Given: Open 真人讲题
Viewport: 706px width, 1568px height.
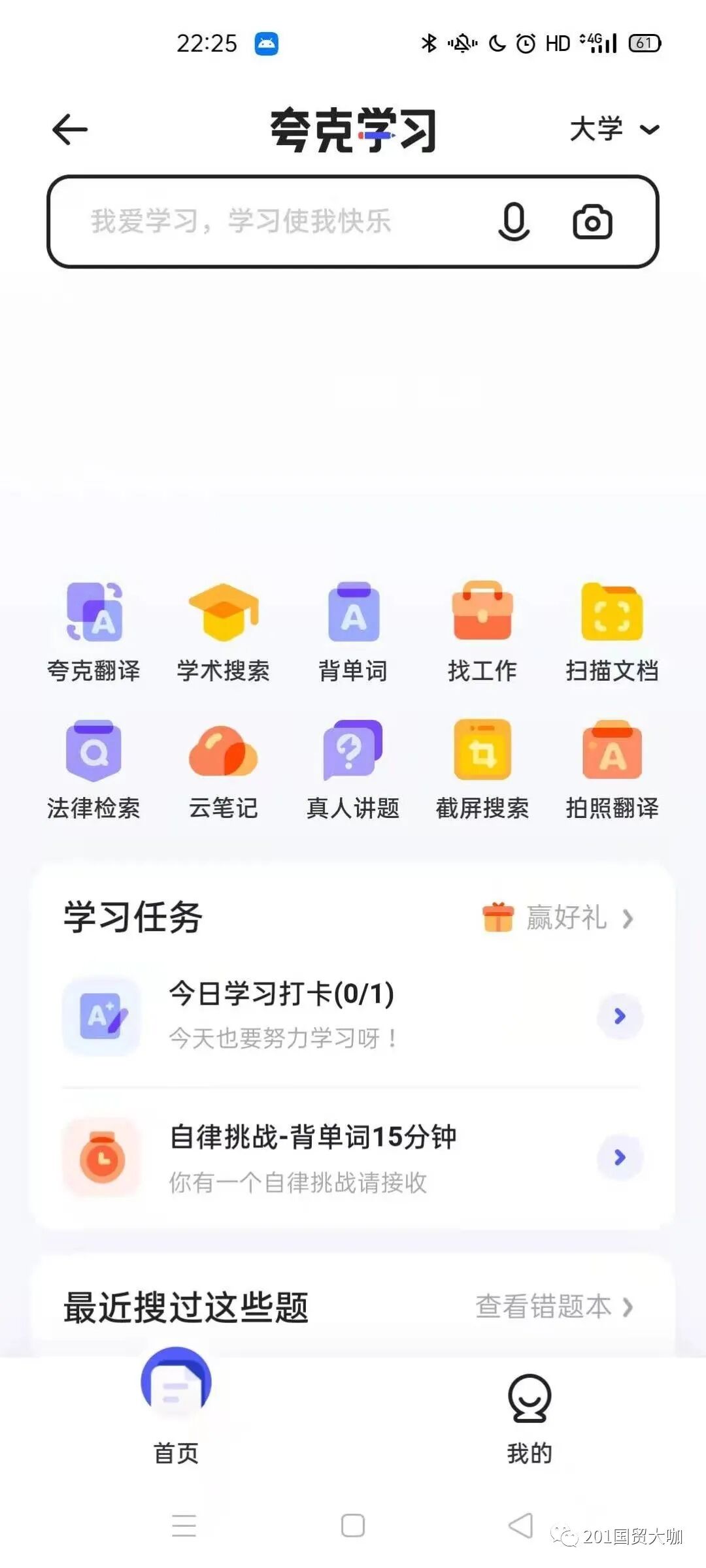Looking at the screenshot, I should tap(353, 769).
